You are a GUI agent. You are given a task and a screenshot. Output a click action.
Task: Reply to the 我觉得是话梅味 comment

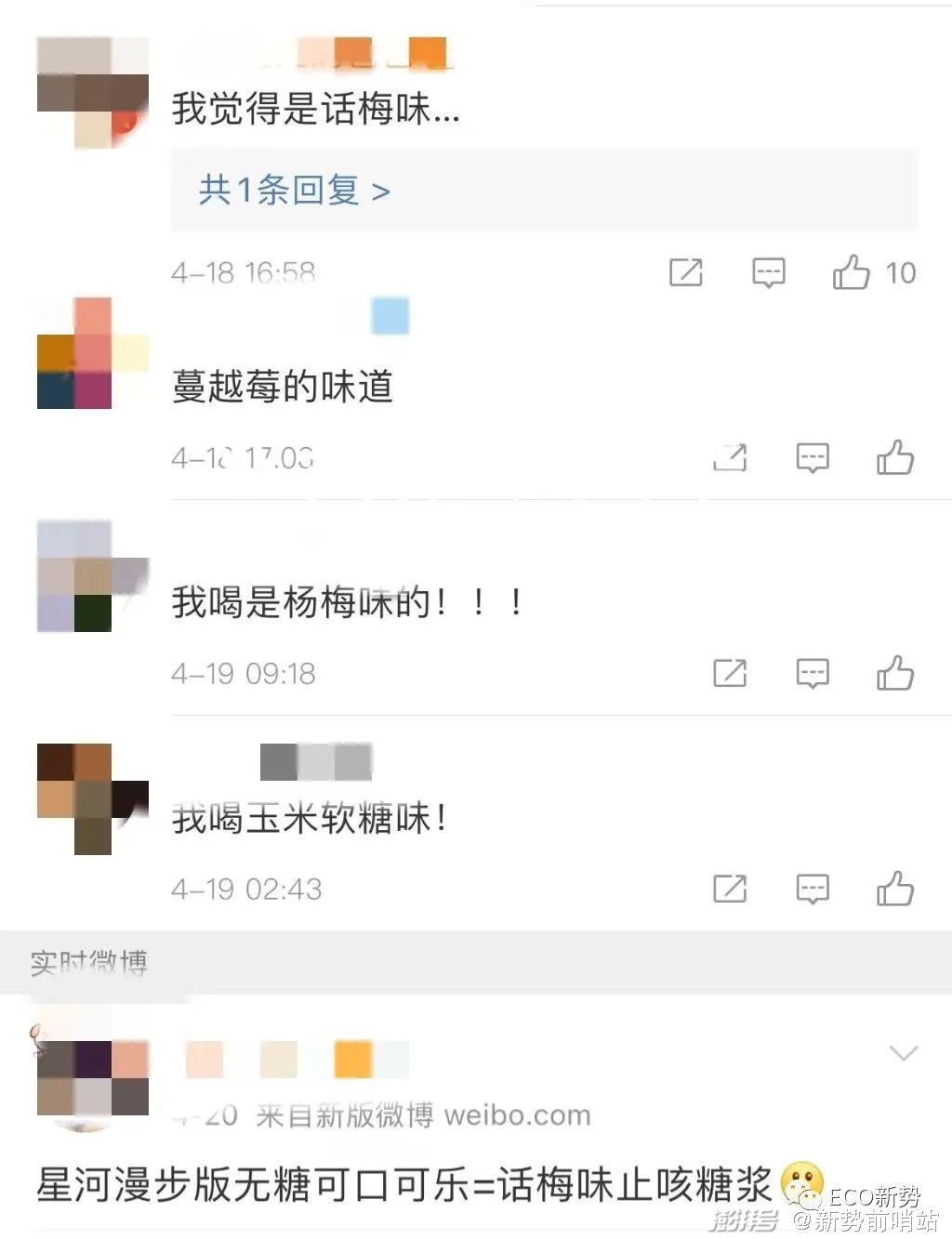pyautogui.click(x=769, y=272)
